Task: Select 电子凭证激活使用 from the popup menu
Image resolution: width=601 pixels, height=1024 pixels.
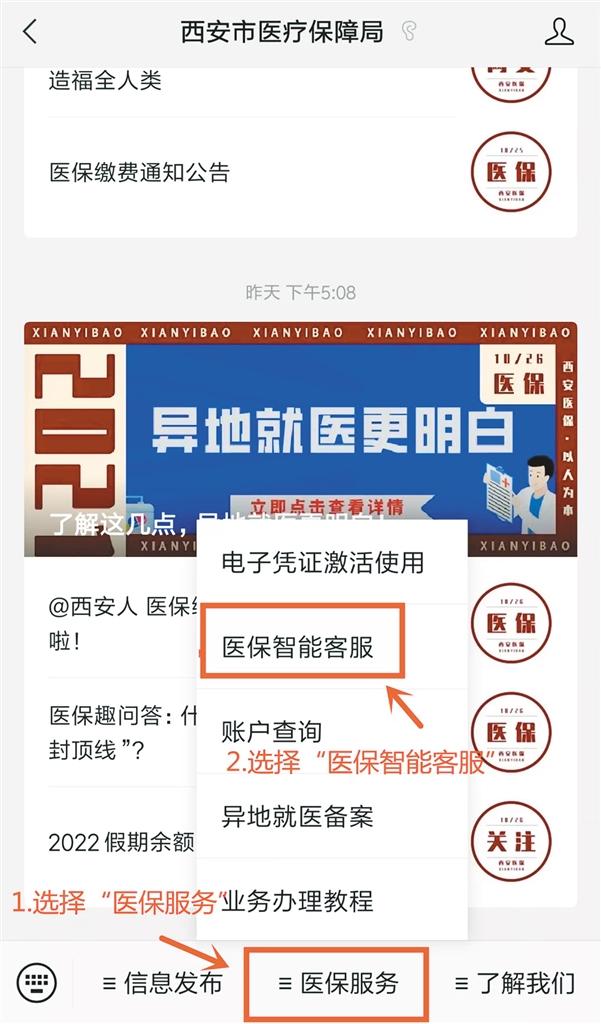Action: pos(322,562)
